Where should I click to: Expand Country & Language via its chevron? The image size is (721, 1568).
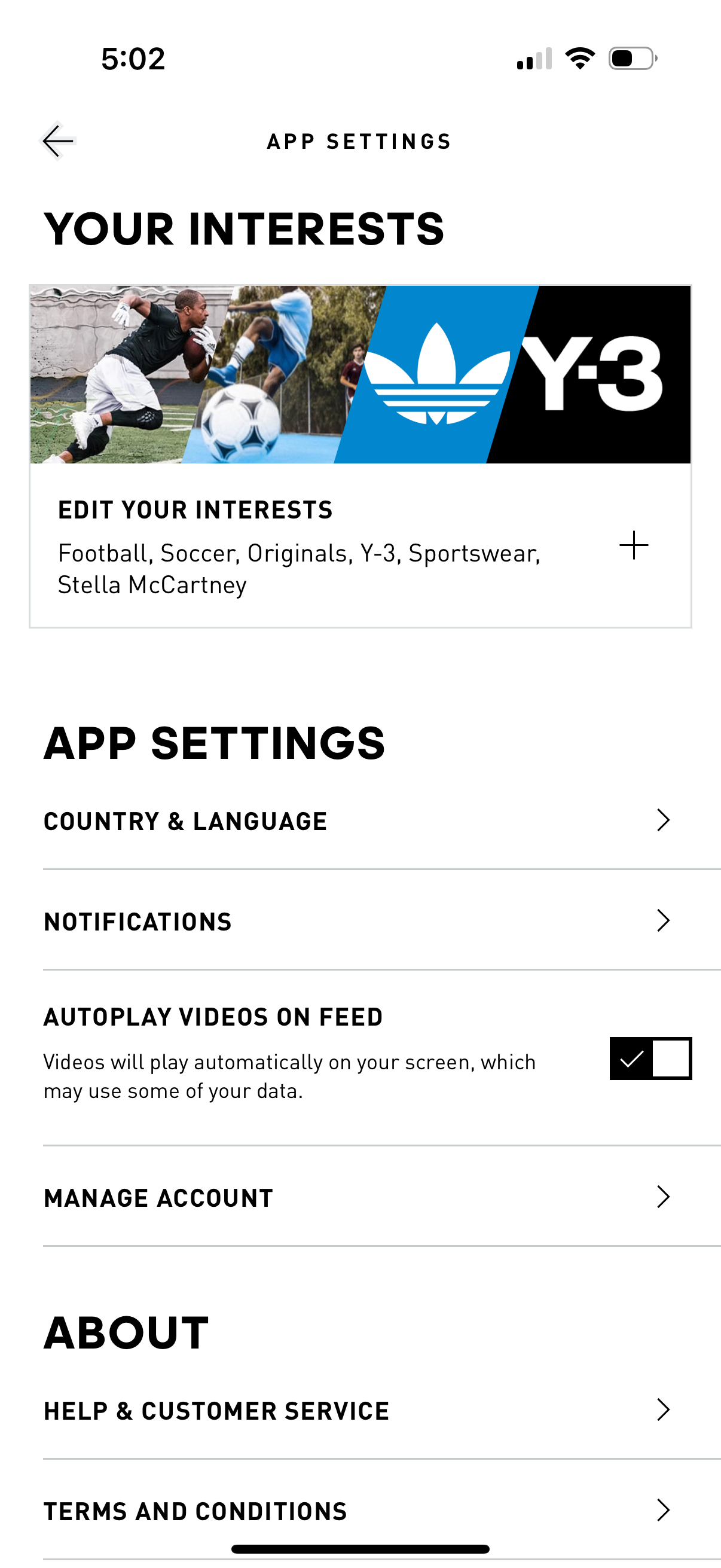click(x=664, y=820)
